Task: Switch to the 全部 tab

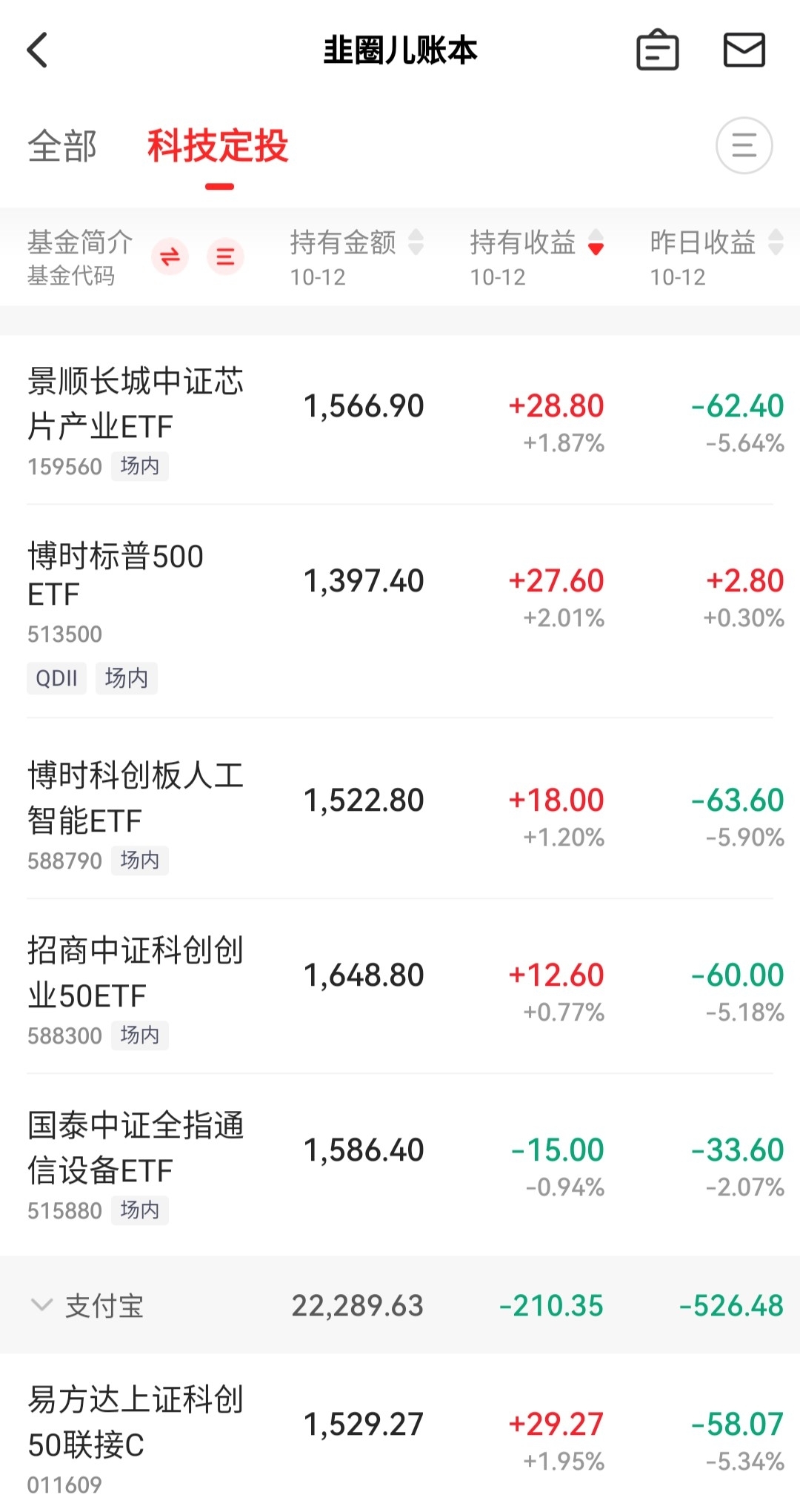Action: [x=62, y=146]
